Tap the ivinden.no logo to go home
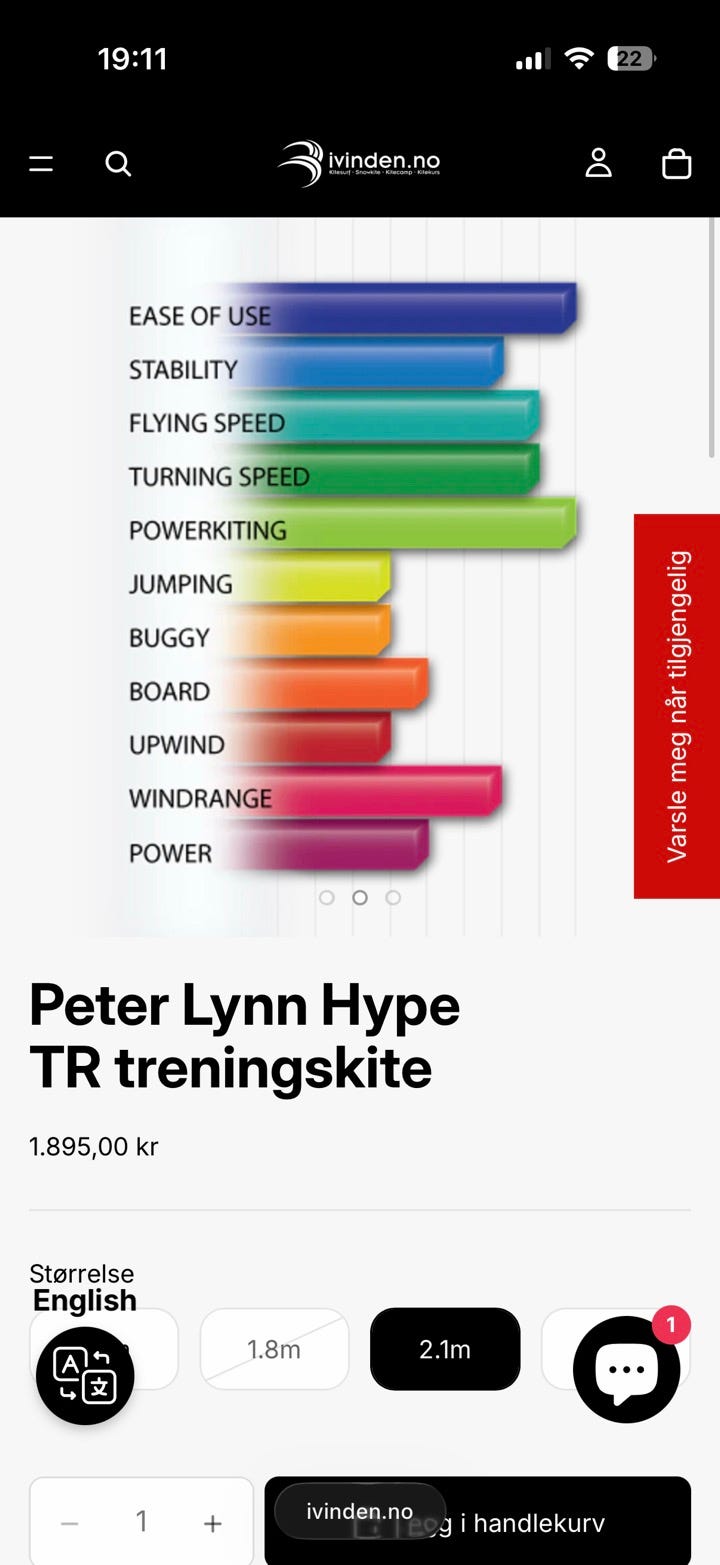 tap(359, 163)
